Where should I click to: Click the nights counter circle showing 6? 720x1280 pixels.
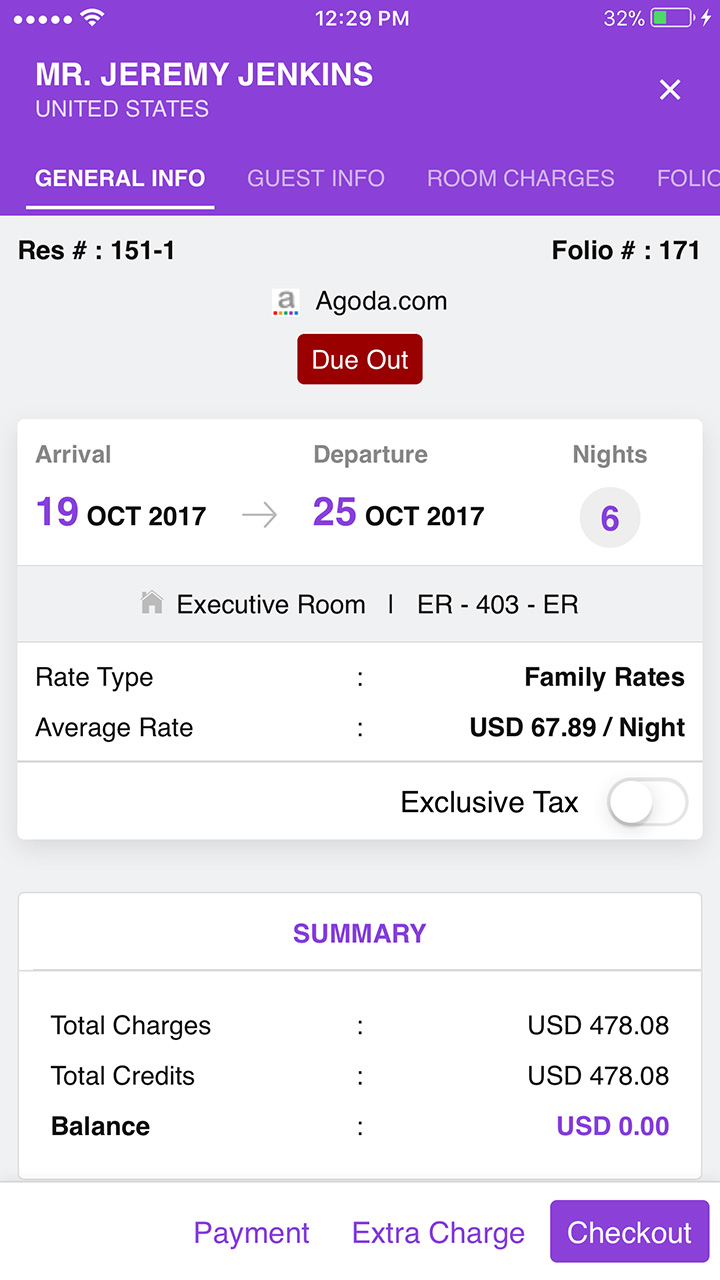(610, 517)
